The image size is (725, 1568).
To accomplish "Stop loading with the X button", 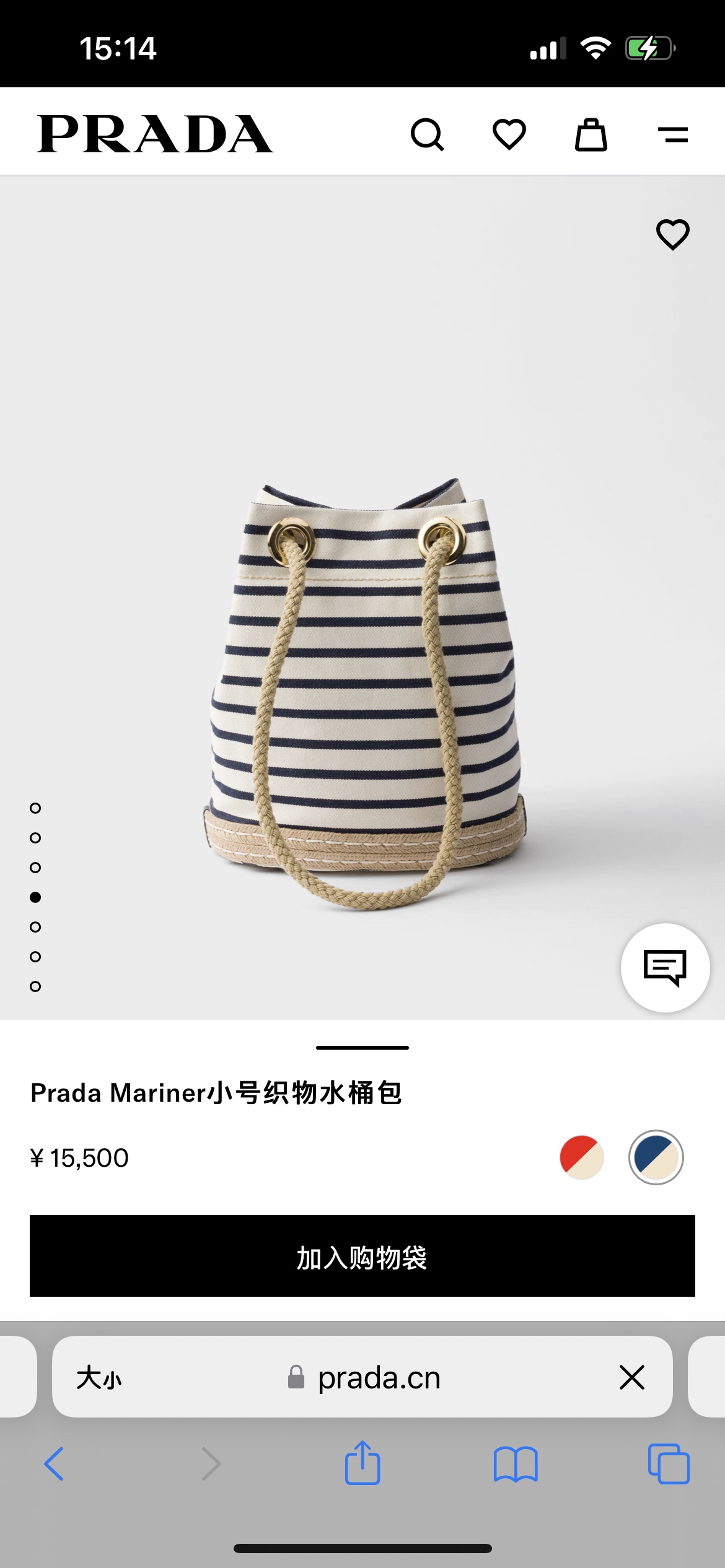I will (631, 1378).
